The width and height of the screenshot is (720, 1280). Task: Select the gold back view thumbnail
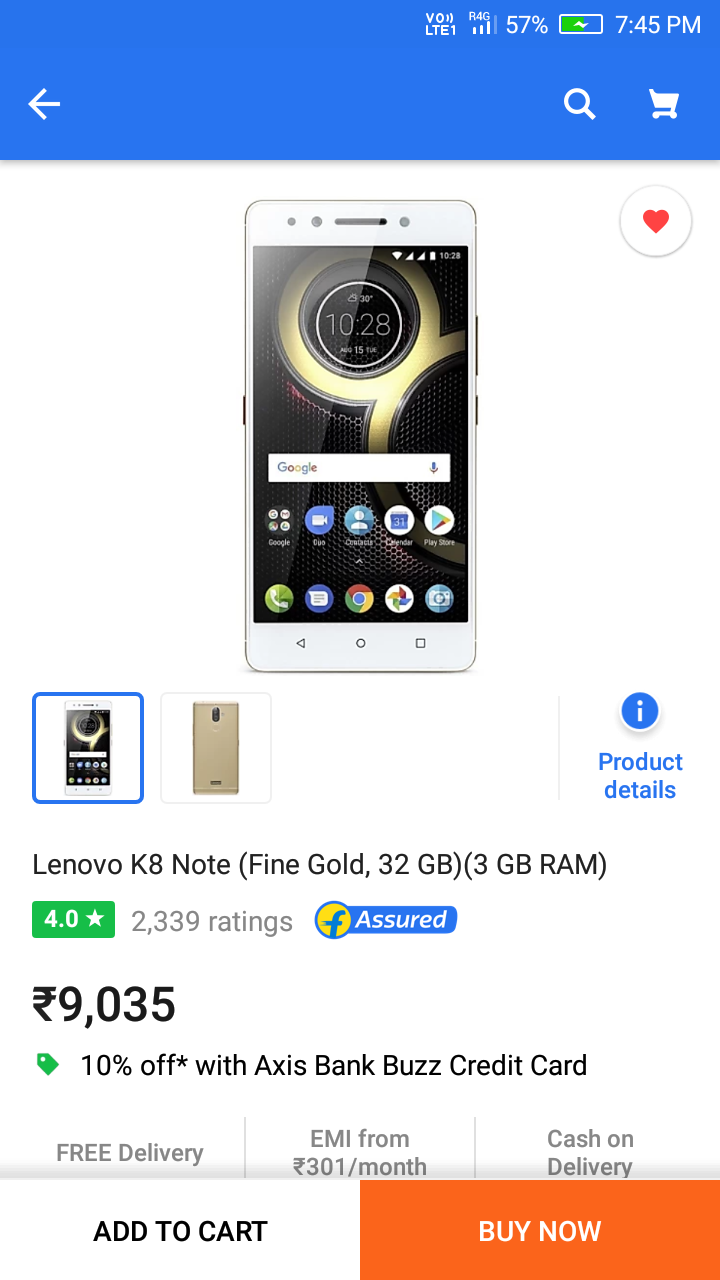click(216, 748)
